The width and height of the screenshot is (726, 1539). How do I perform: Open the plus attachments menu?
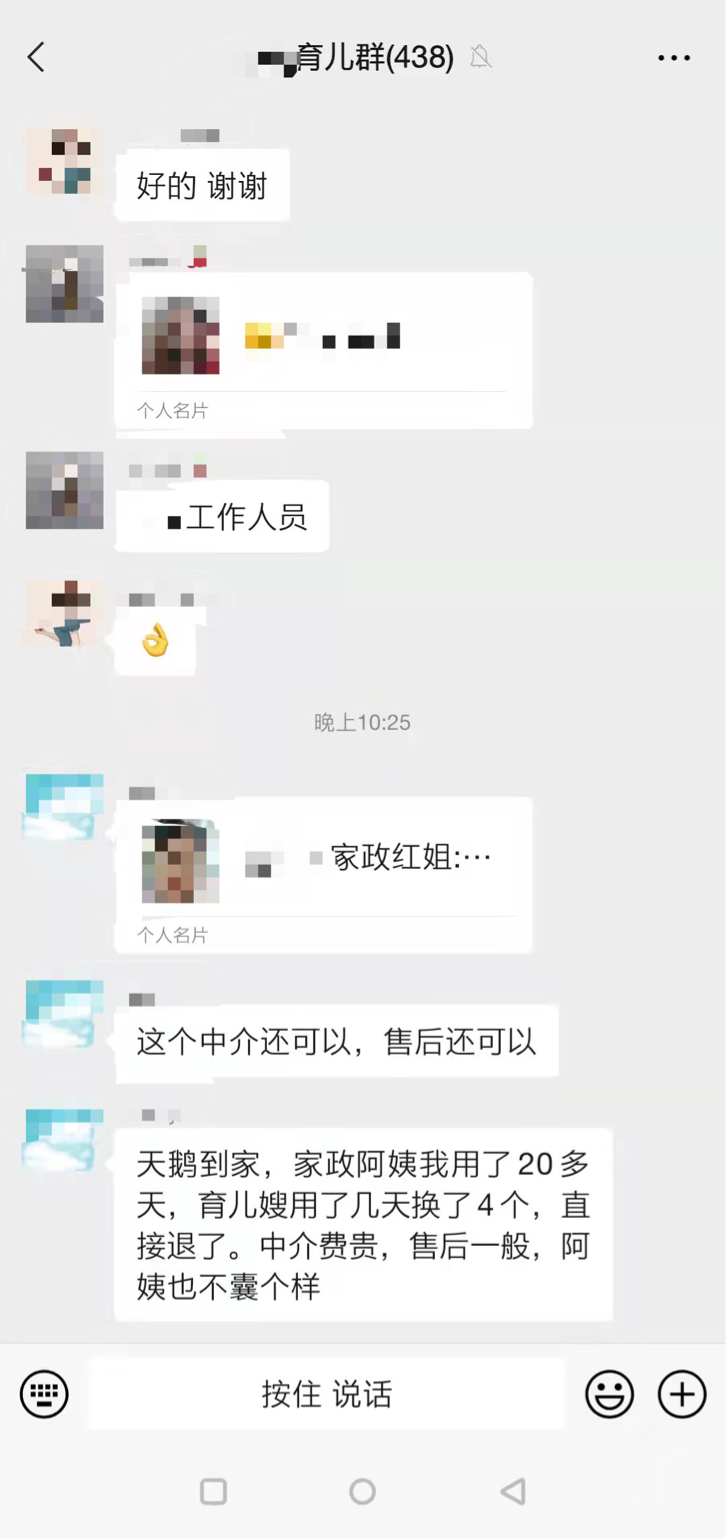click(682, 1393)
